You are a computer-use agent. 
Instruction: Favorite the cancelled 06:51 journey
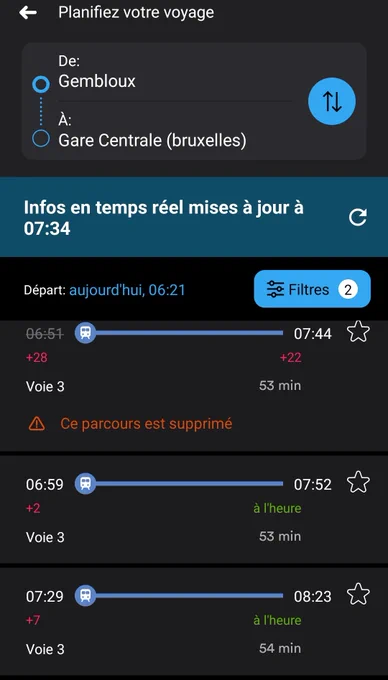point(358,333)
